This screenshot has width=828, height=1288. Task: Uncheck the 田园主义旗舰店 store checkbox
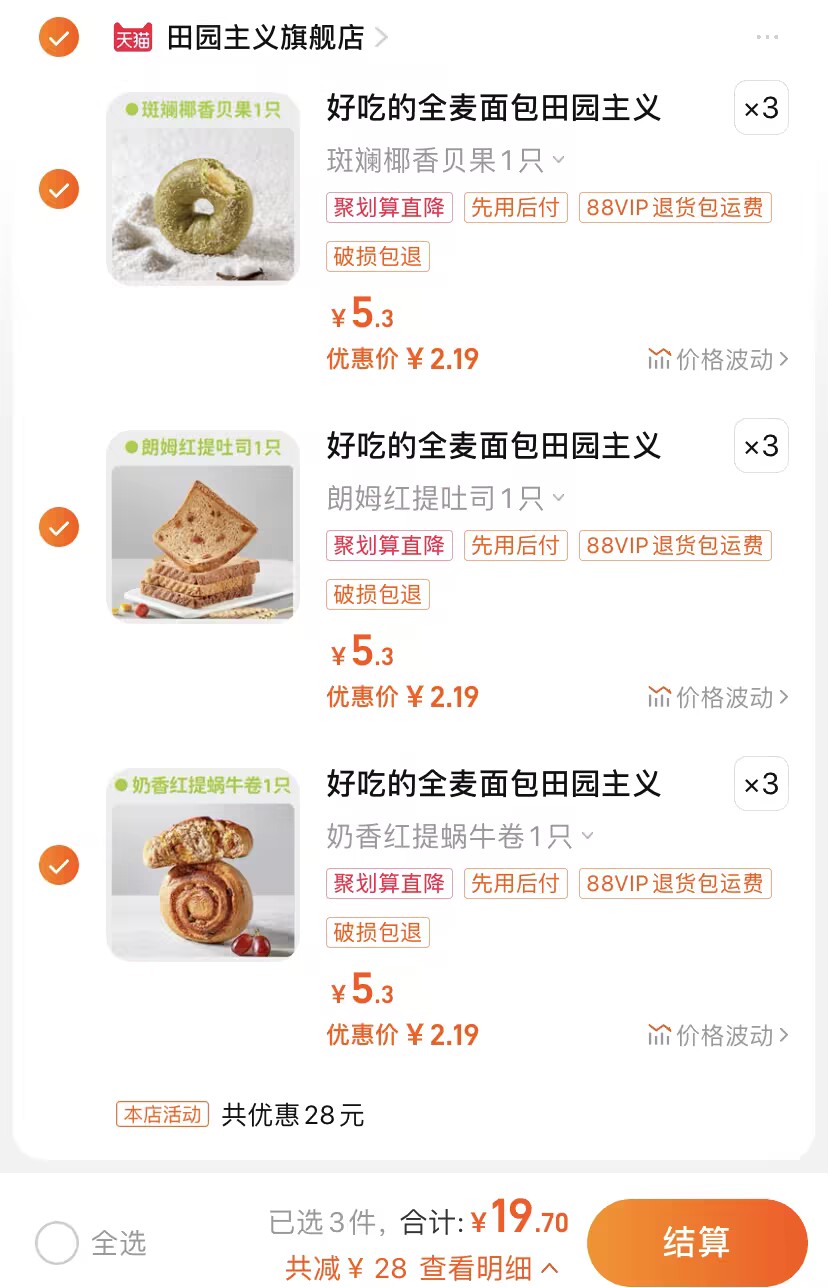pyautogui.click(x=58, y=38)
